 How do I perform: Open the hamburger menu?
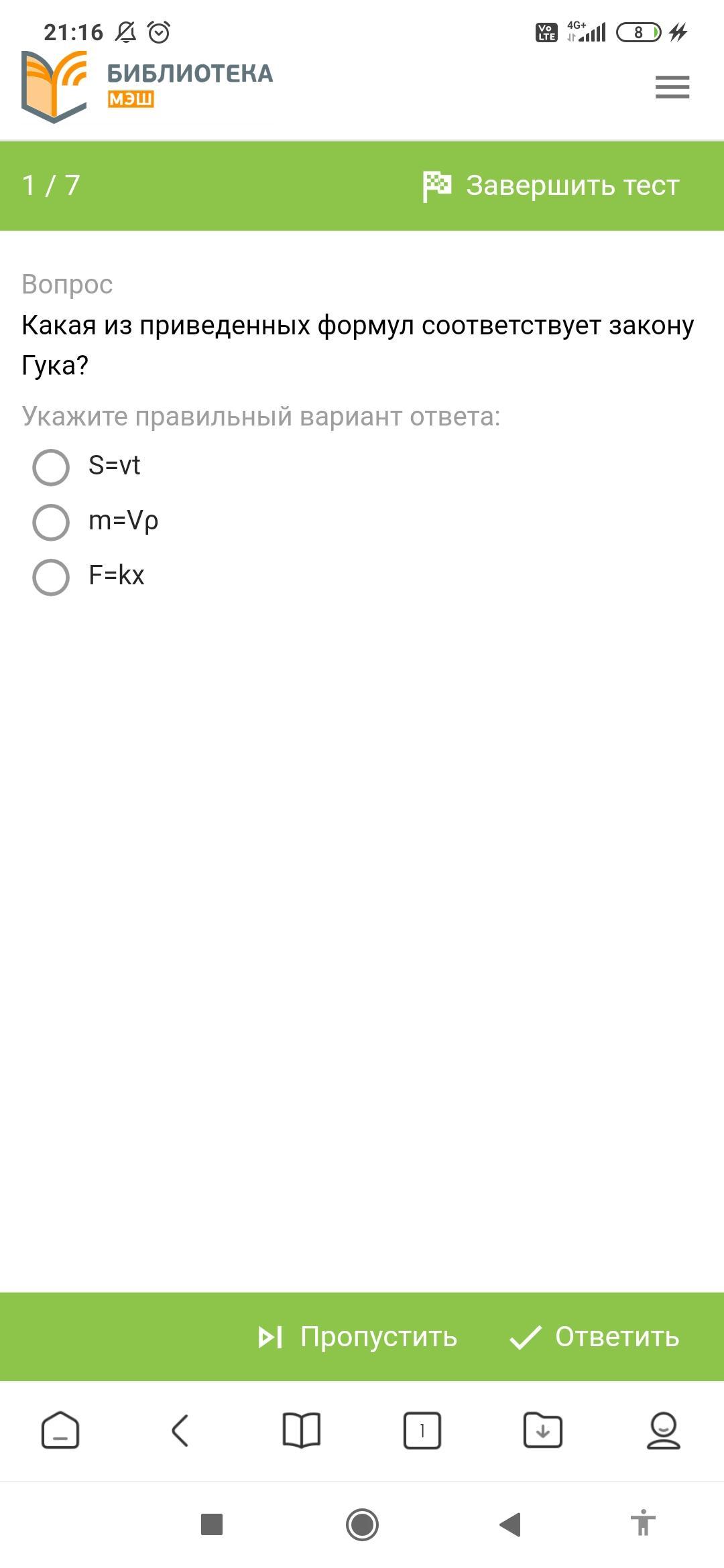(672, 87)
